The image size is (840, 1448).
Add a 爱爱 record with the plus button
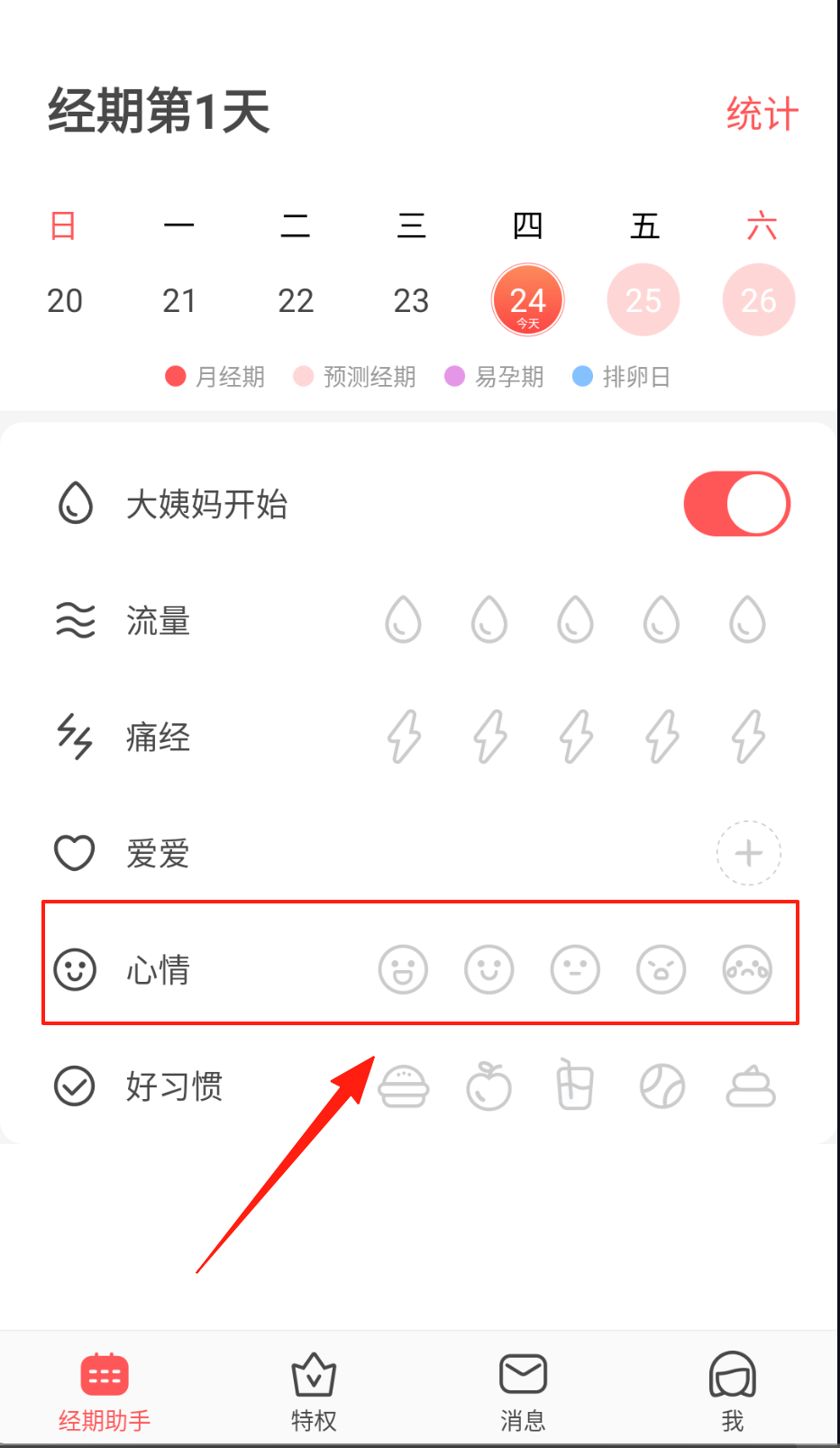point(748,853)
